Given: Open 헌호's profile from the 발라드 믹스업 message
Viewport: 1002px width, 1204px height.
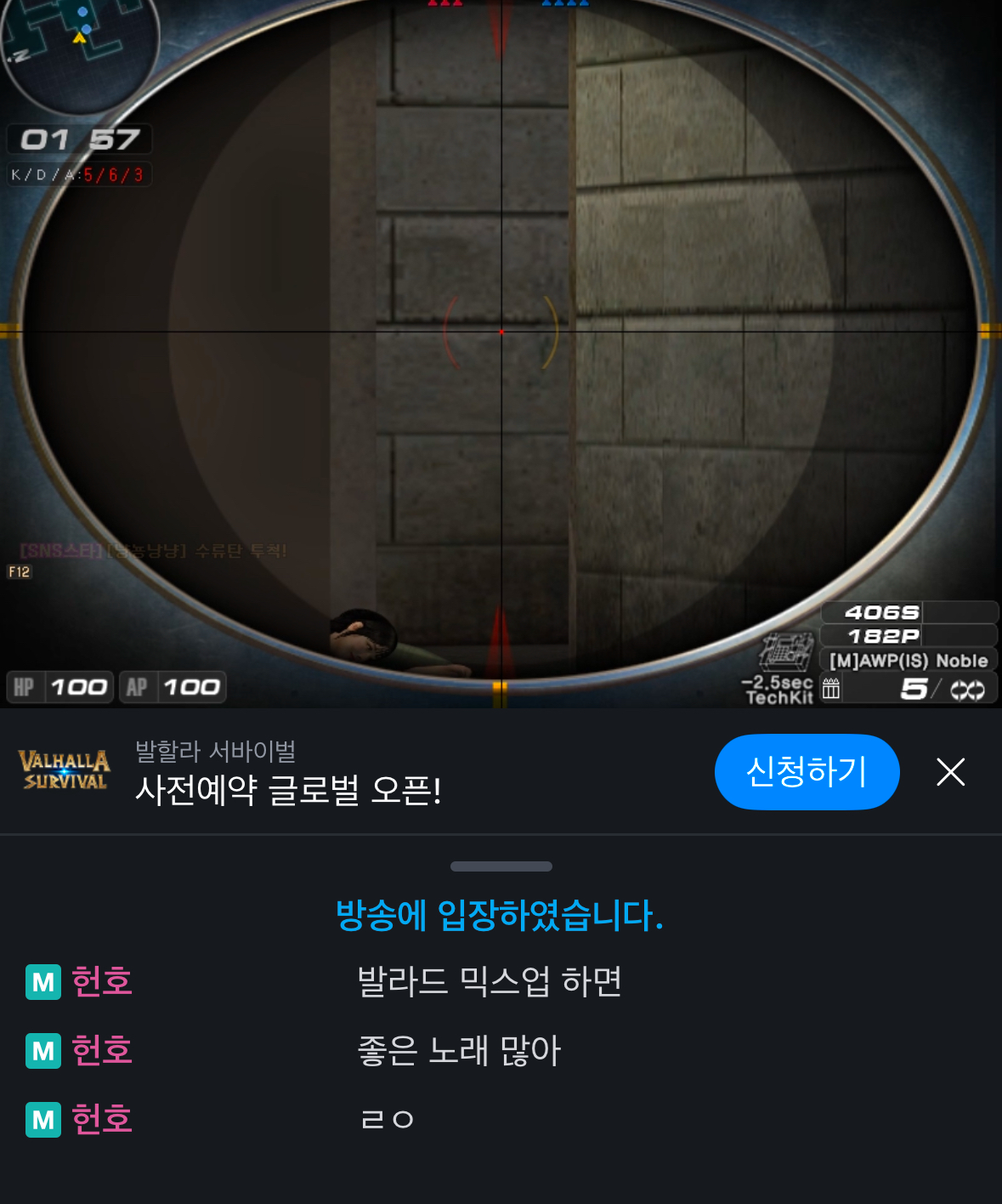Looking at the screenshot, I should pyautogui.click(x=102, y=982).
